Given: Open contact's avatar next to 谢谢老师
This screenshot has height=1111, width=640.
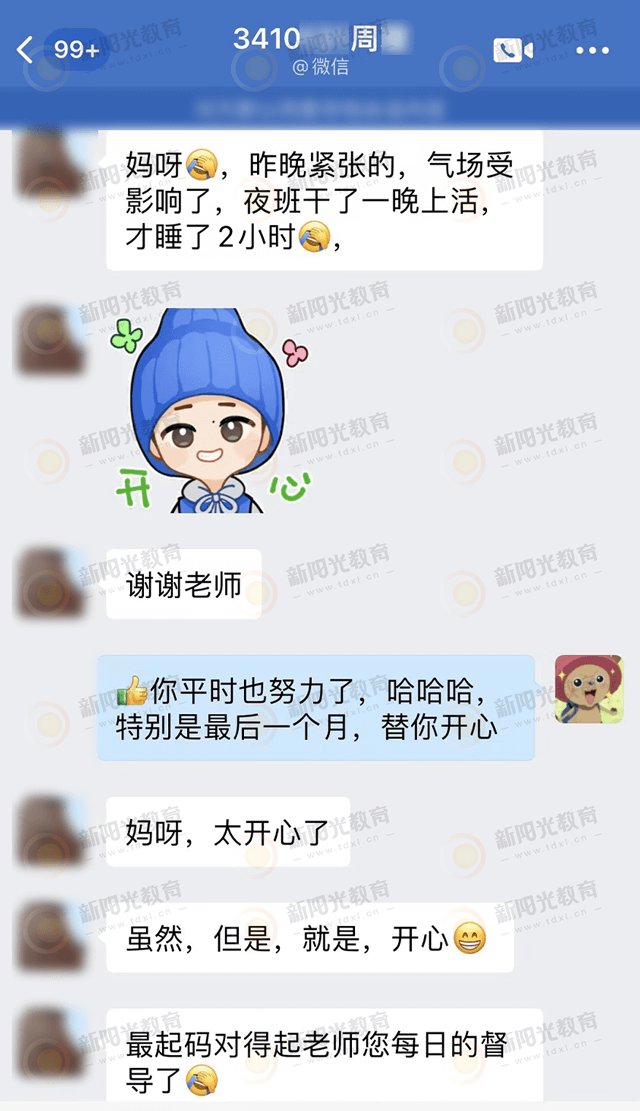Looking at the screenshot, I should tap(50, 582).
